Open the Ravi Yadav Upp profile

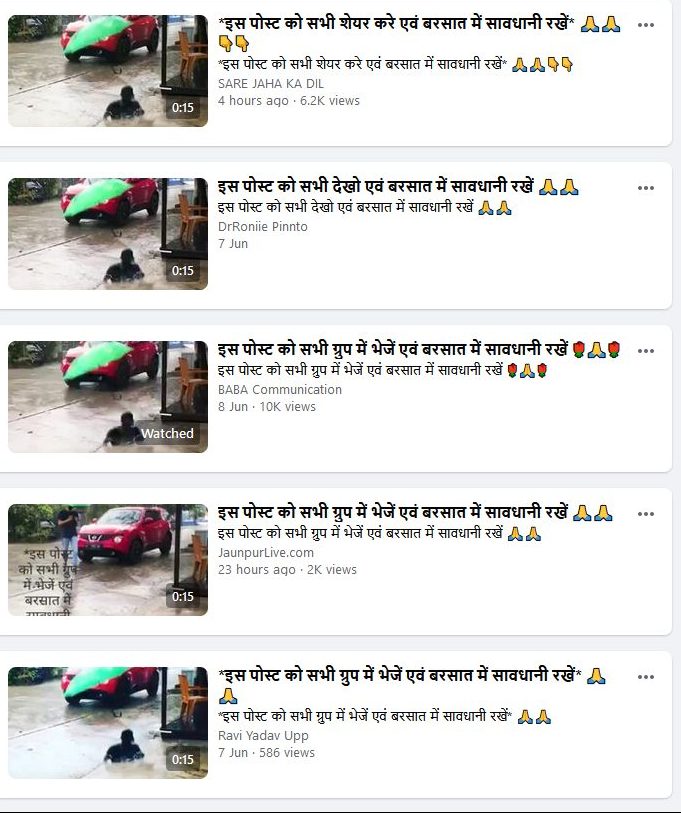[263, 736]
